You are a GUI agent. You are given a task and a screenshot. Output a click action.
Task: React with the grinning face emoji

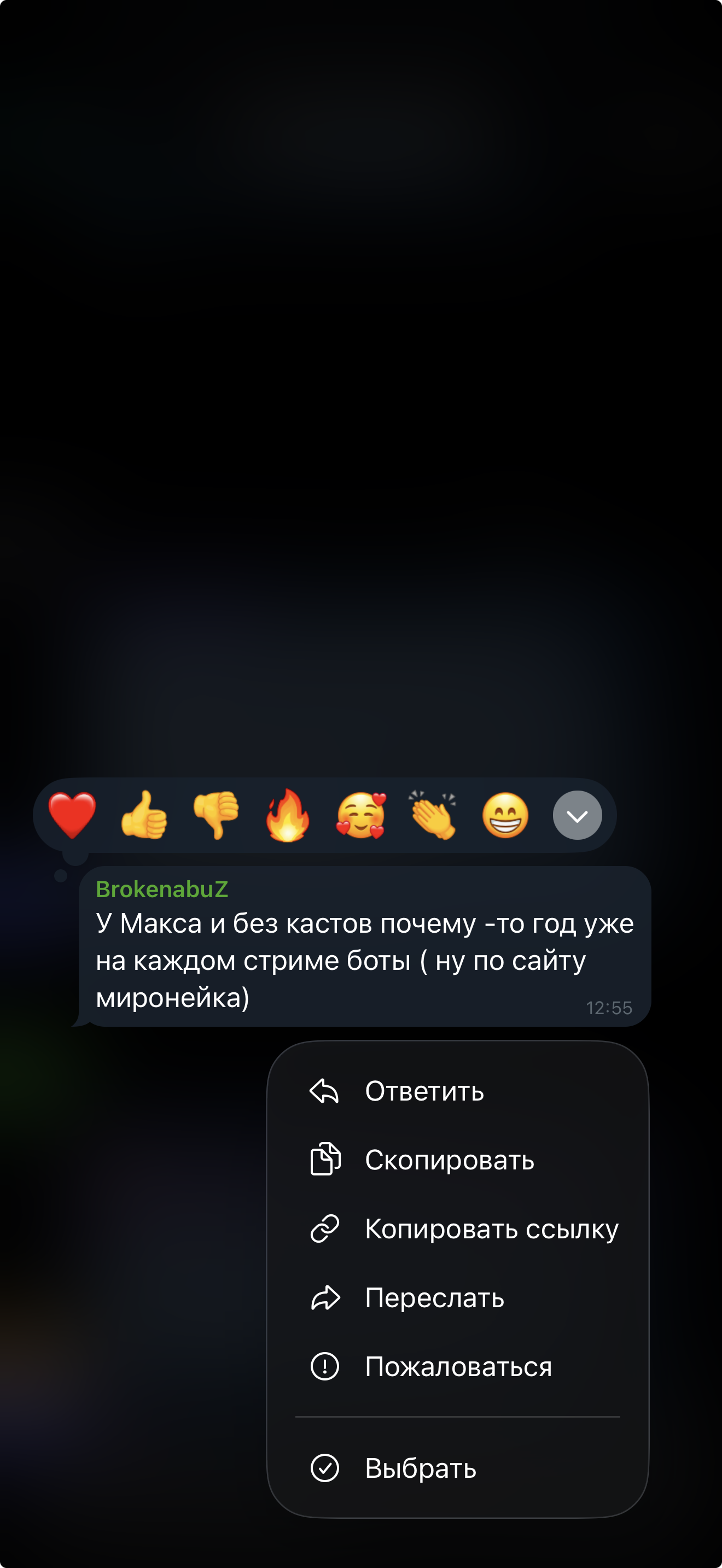pos(505,815)
